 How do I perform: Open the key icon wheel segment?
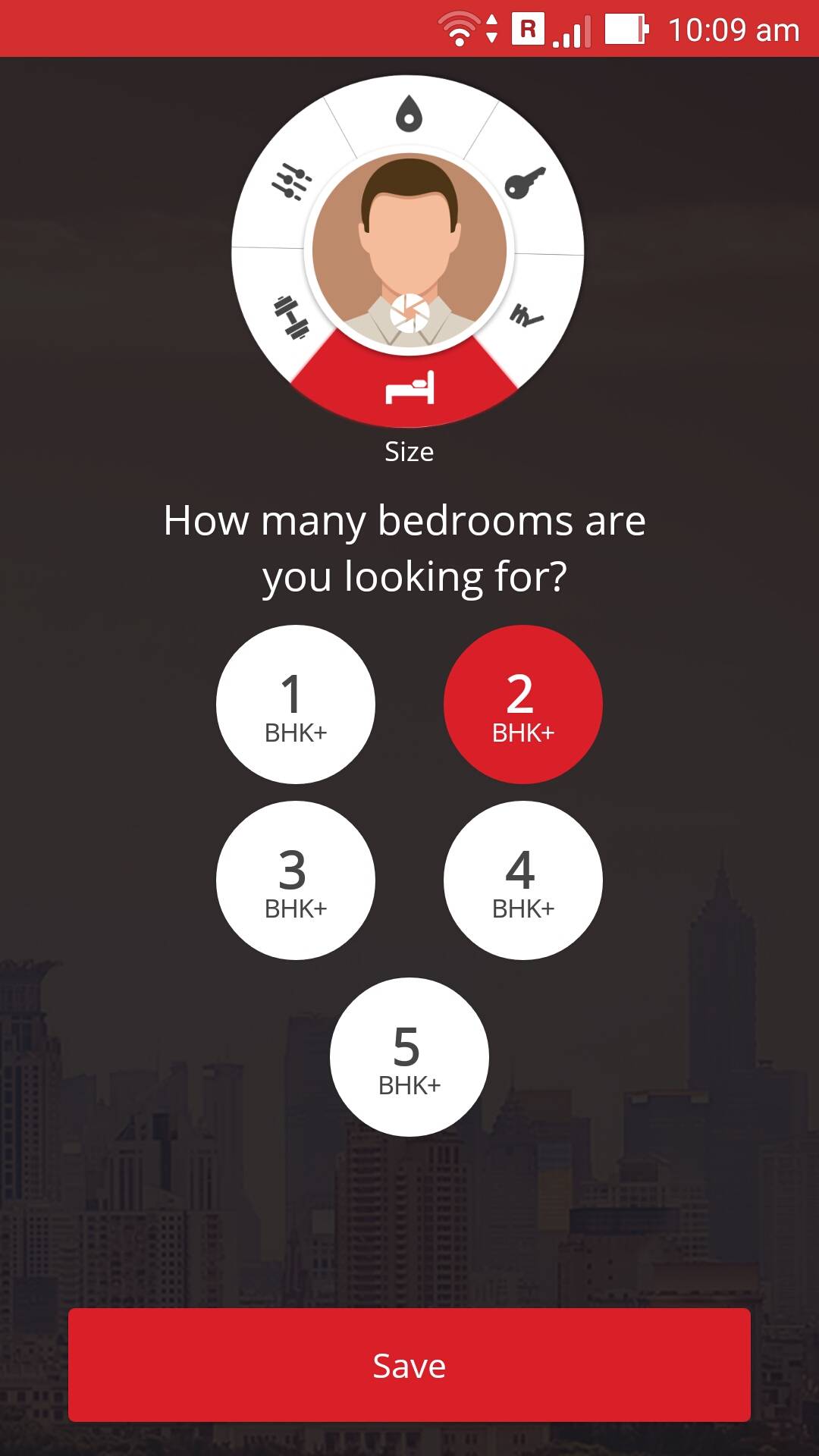click(525, 183)
